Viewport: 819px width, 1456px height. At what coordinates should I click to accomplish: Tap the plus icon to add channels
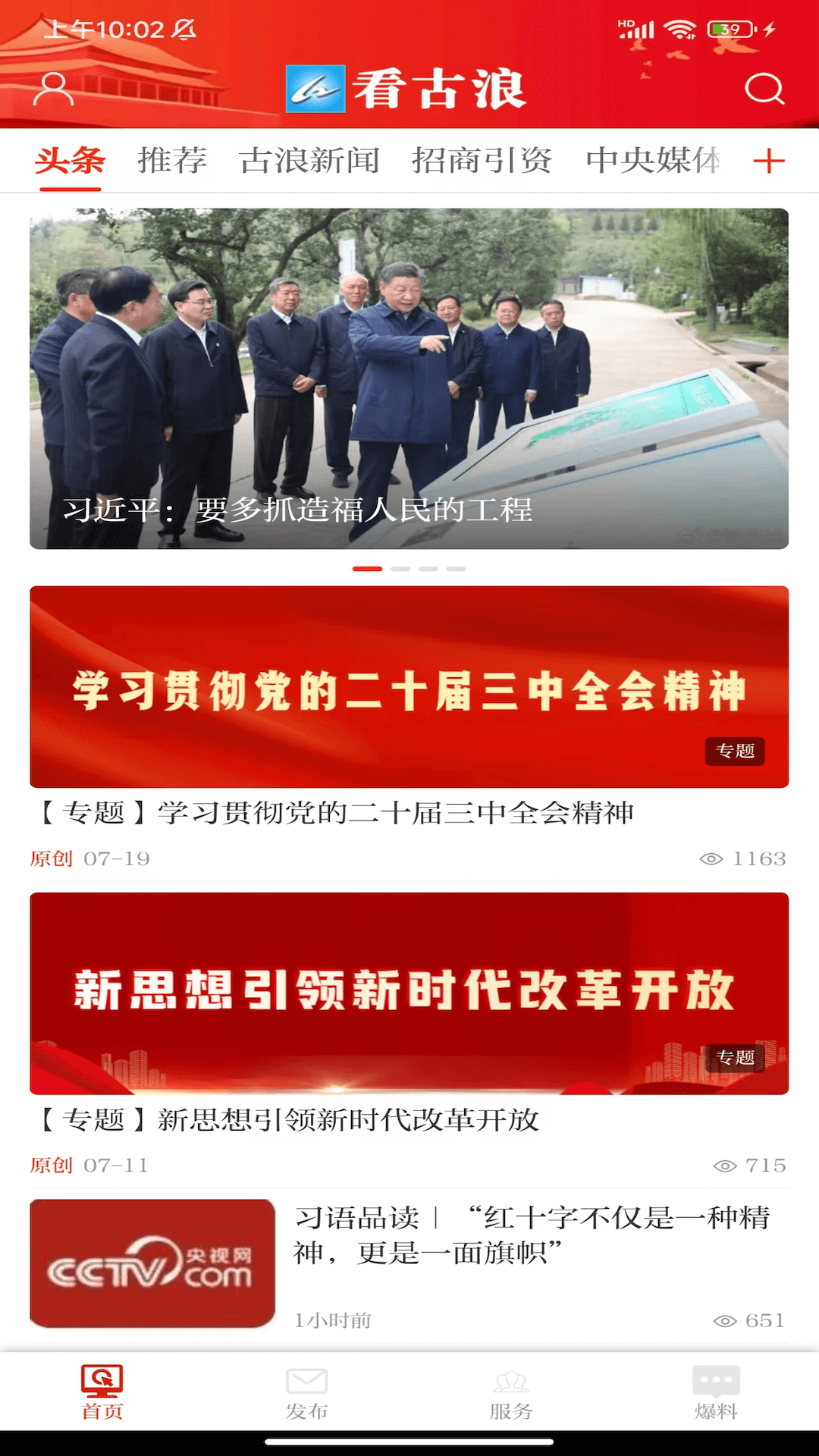click(x=770, y=161)
